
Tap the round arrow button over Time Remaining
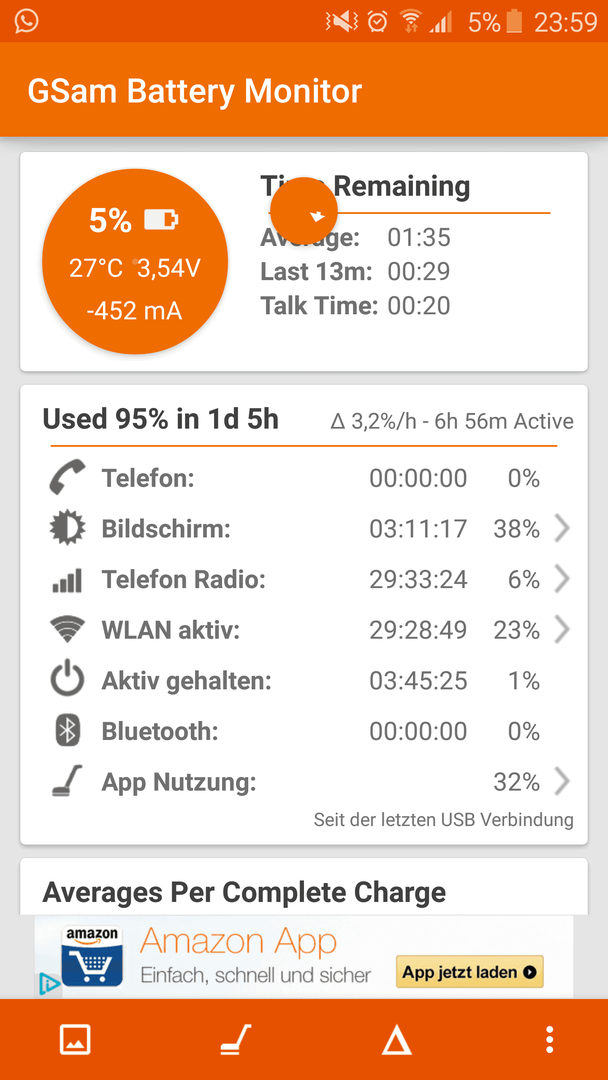click(304, 211)
